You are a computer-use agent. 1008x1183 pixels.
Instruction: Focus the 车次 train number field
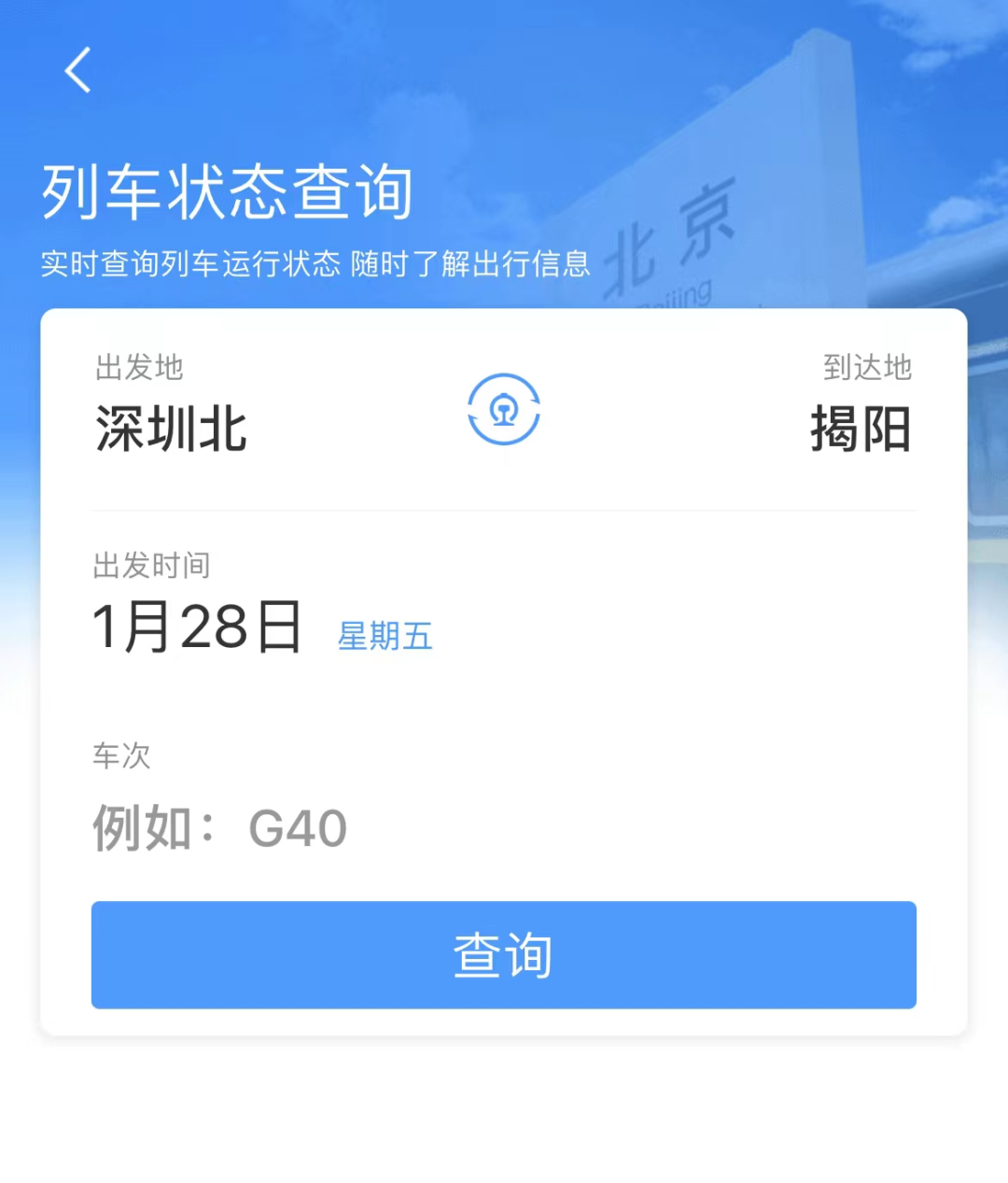(373, 828)
